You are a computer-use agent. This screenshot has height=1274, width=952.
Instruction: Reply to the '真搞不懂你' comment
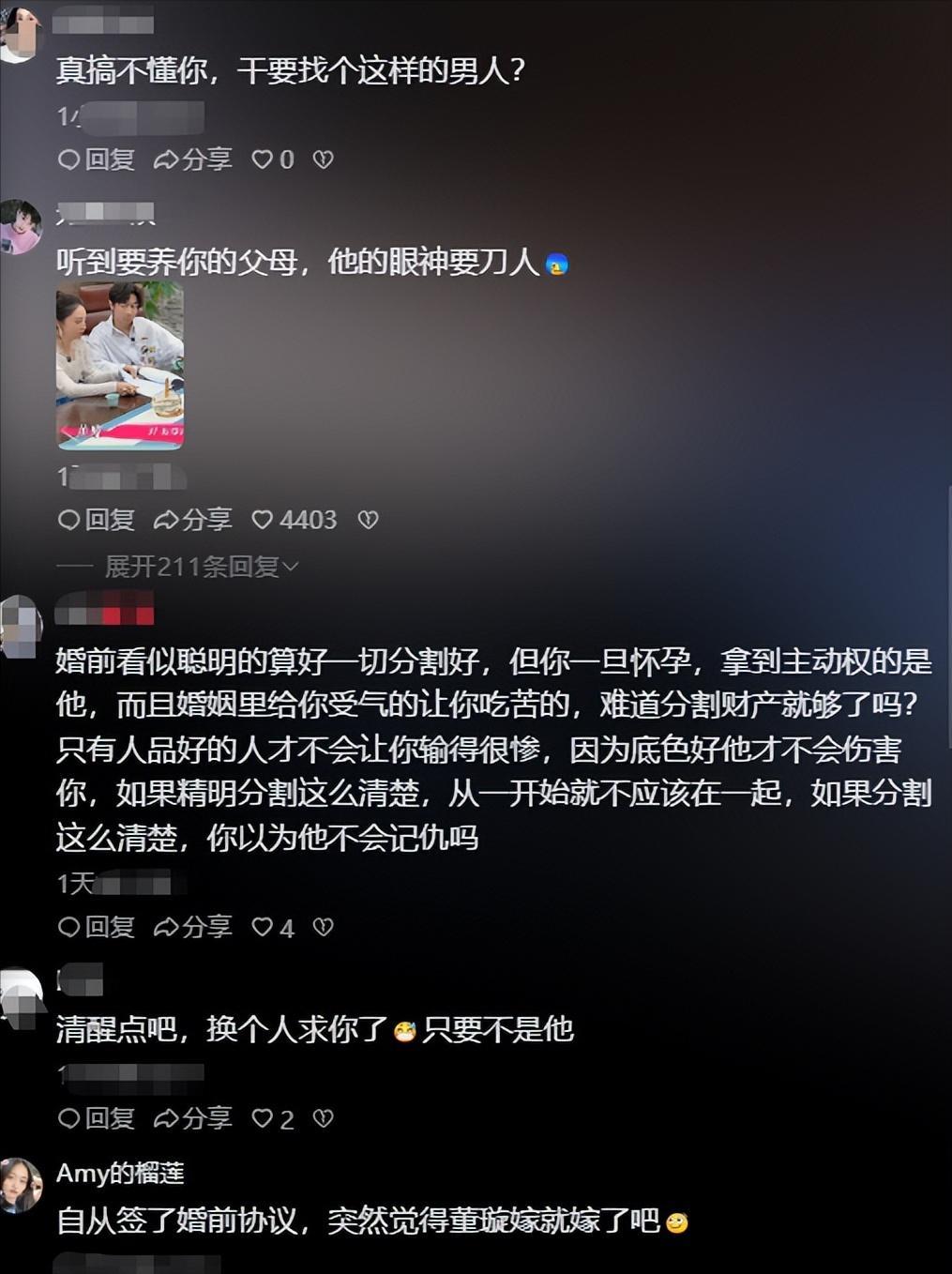[97, 159]
